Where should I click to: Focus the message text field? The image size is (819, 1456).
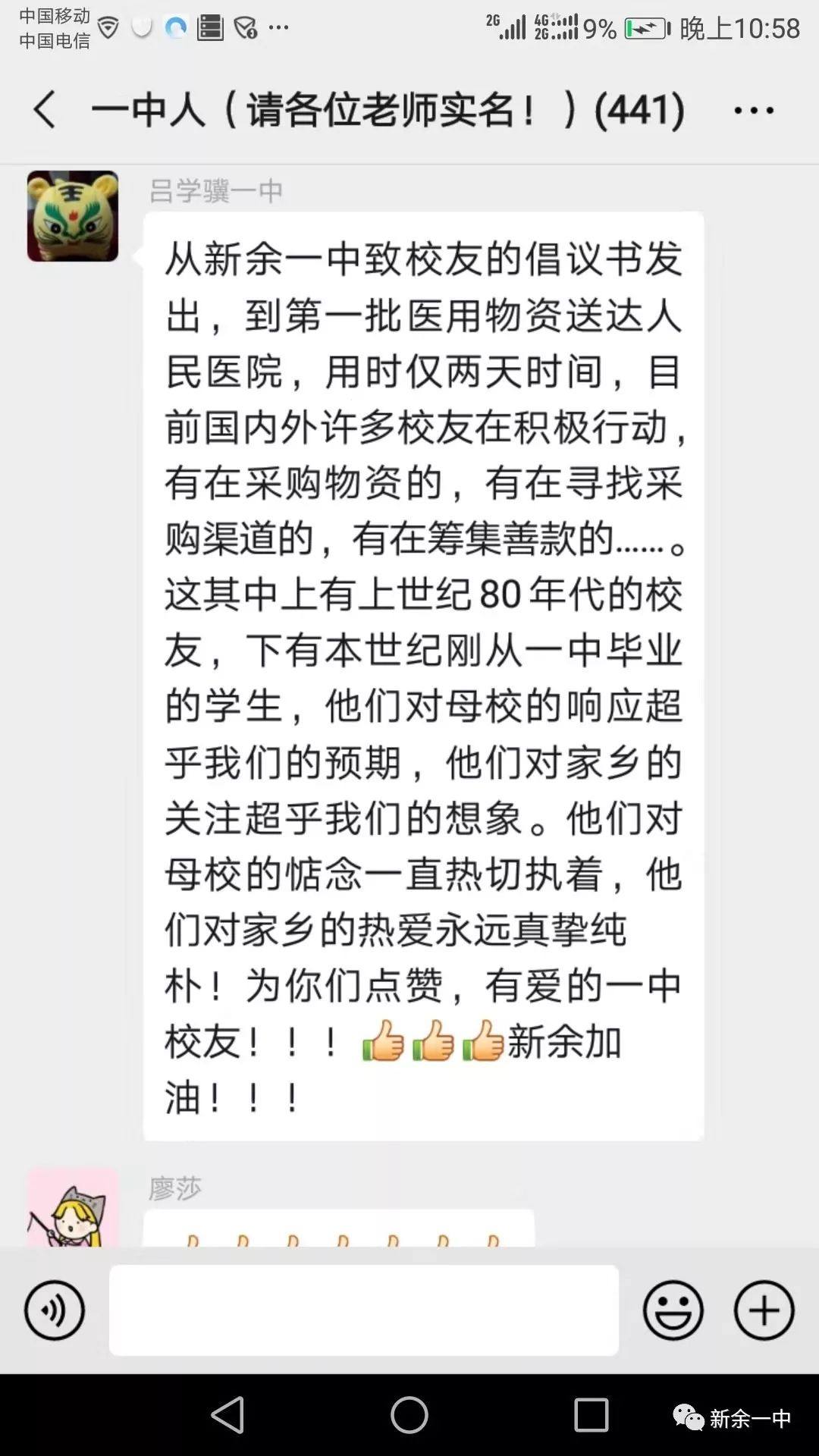coord(364,1310)
